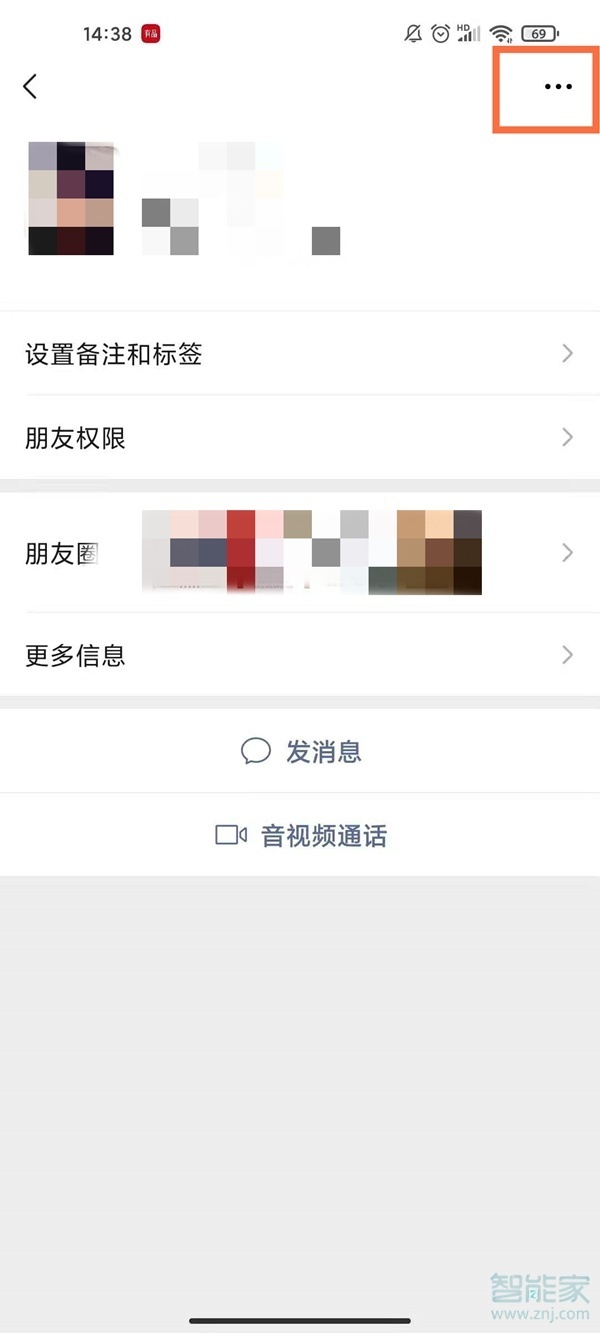
Task: Open 更多信息 details
Action: click(x=300, y=656)
